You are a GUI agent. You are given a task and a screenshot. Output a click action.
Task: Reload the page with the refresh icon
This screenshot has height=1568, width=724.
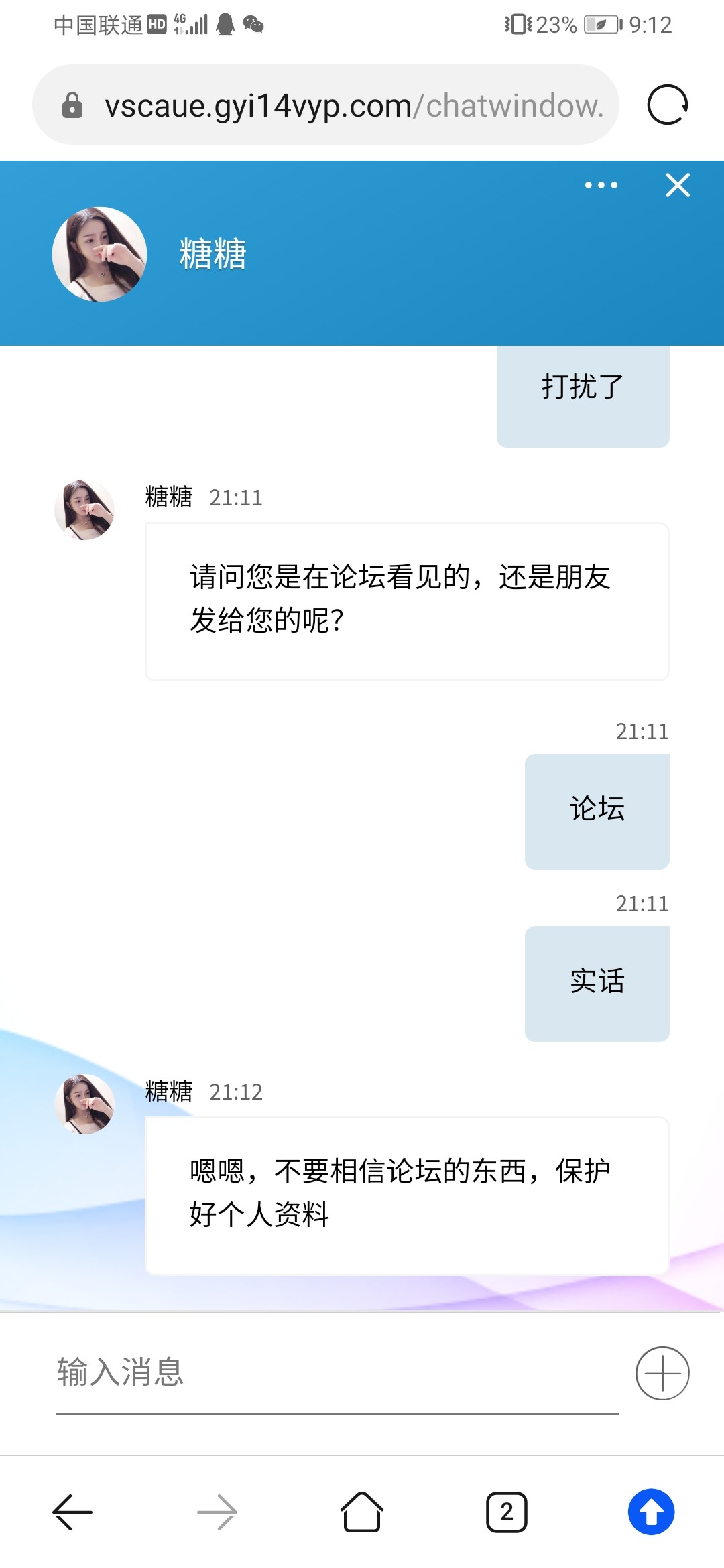[667, 105]
